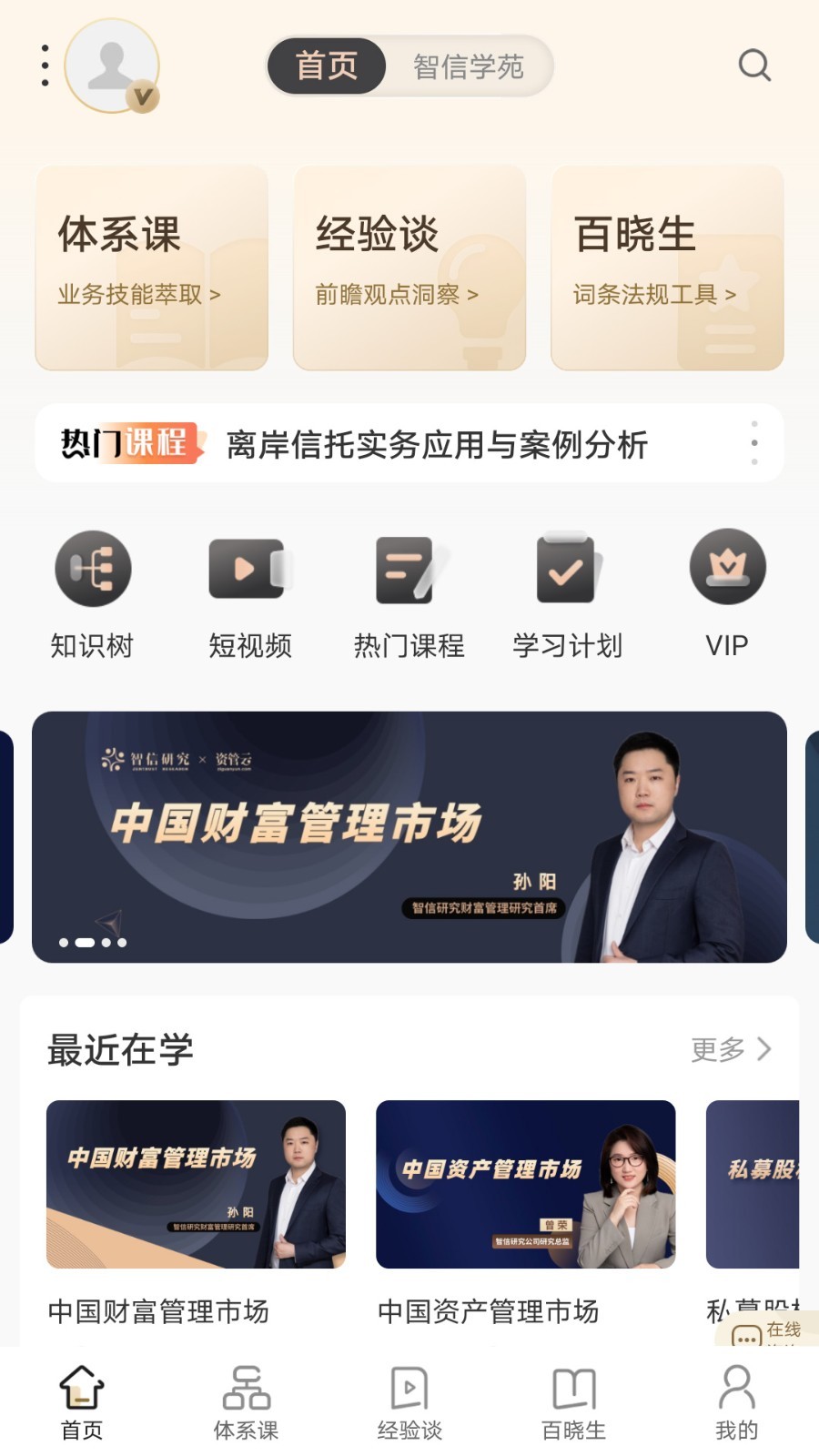819x1456 pixels.
Task: Open the search icon at top right
Action: coord(754,66)
